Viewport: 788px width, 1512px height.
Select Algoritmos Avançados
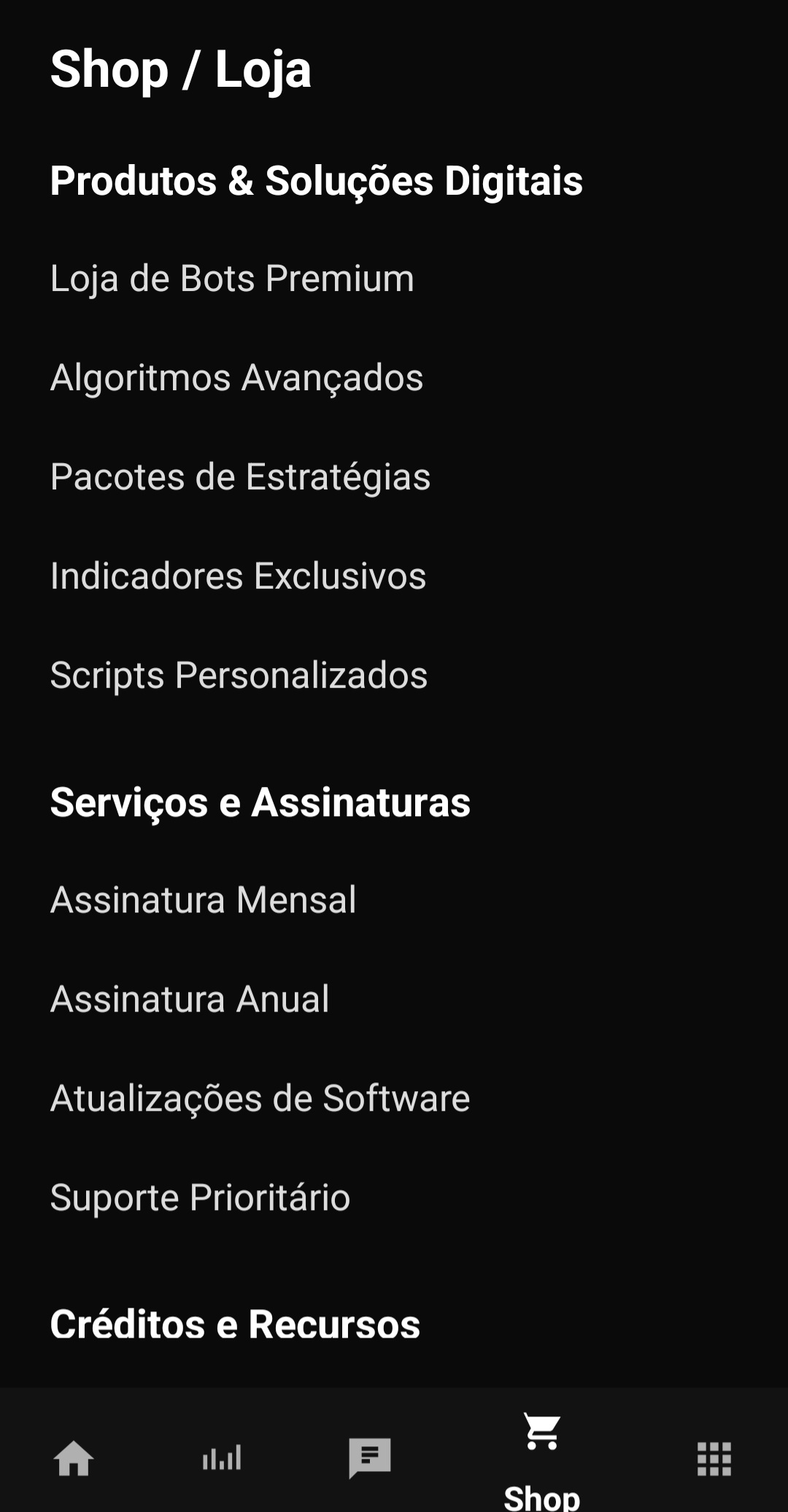click(x=236, y=378)
